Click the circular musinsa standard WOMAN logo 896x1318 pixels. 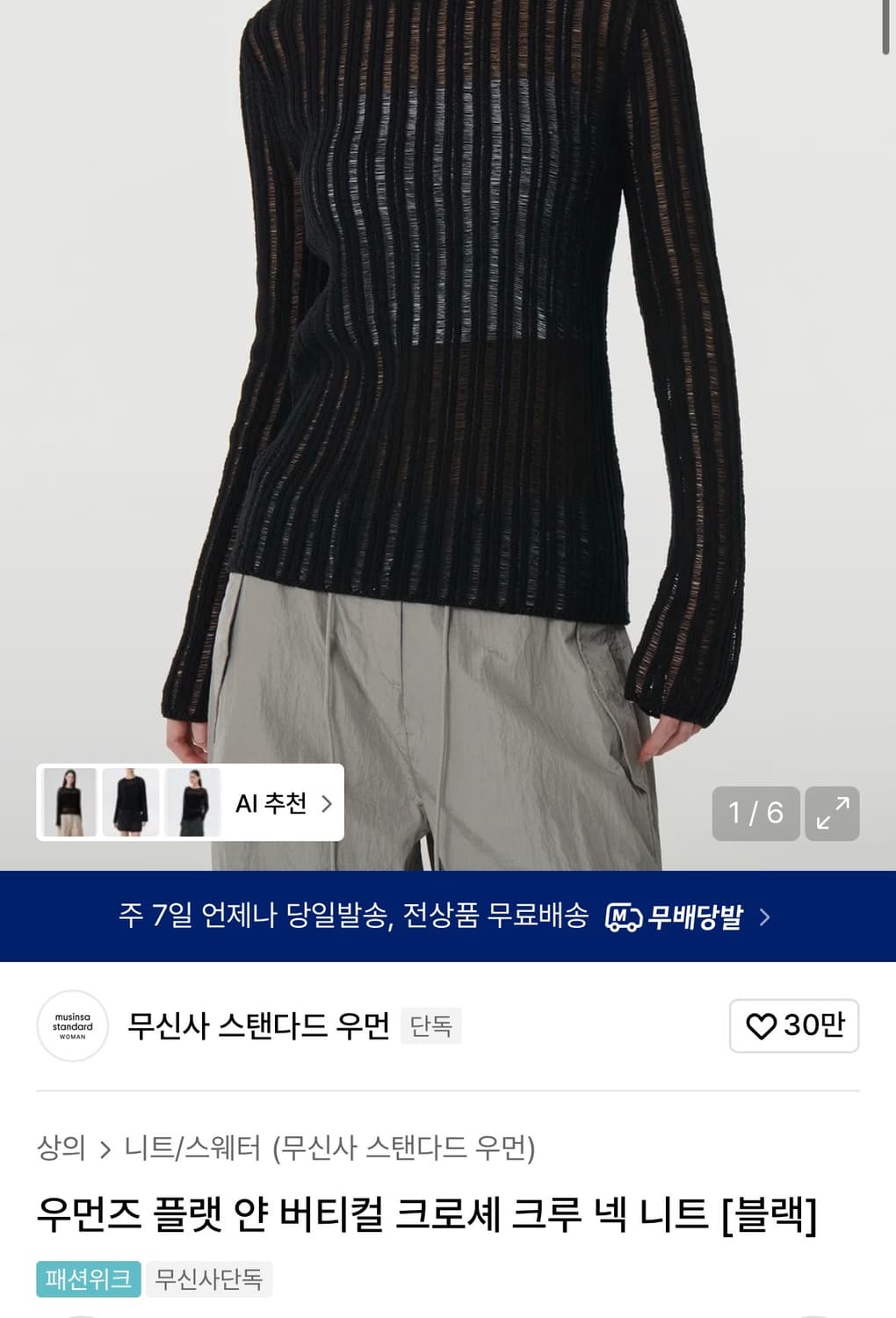[74, 1027]
